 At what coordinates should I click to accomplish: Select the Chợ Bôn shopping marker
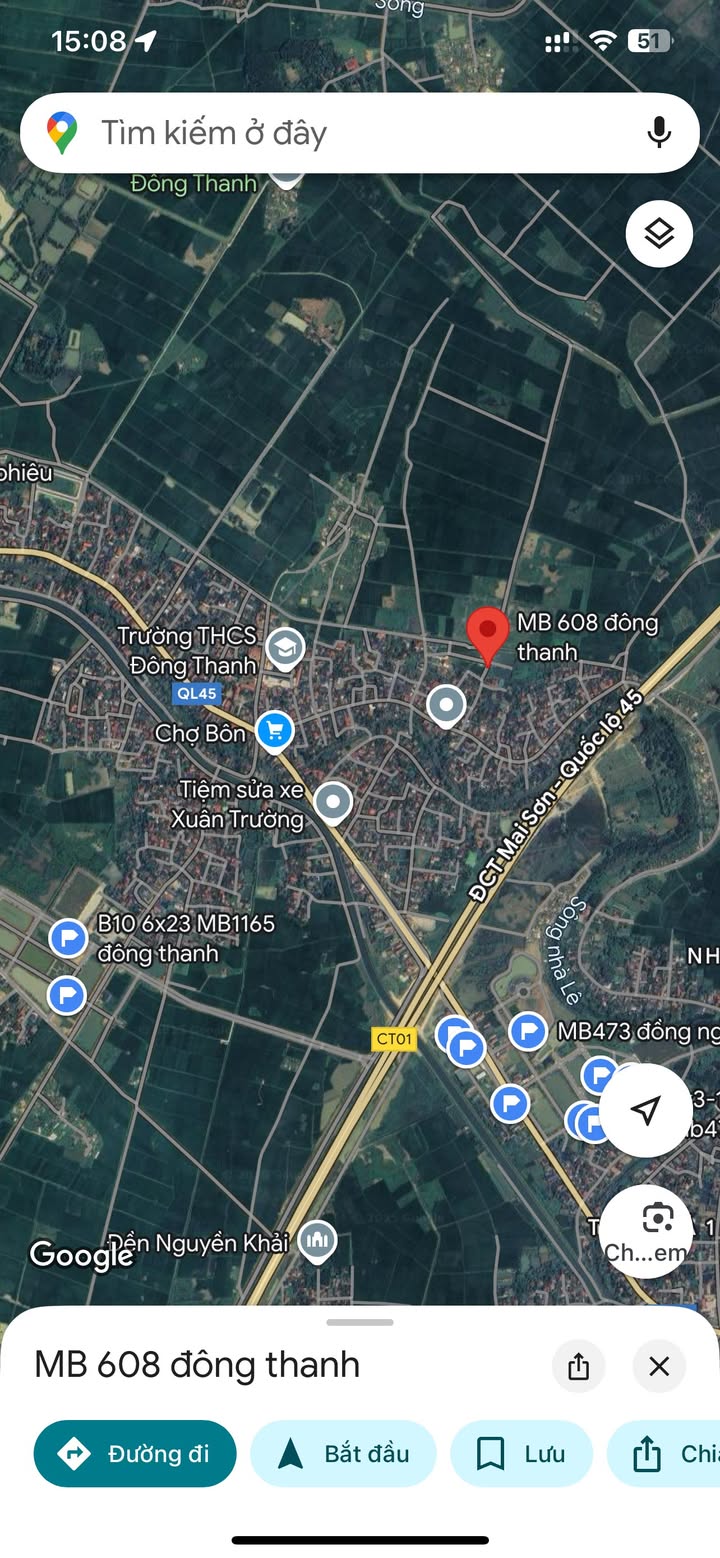(x=274, y=732)
